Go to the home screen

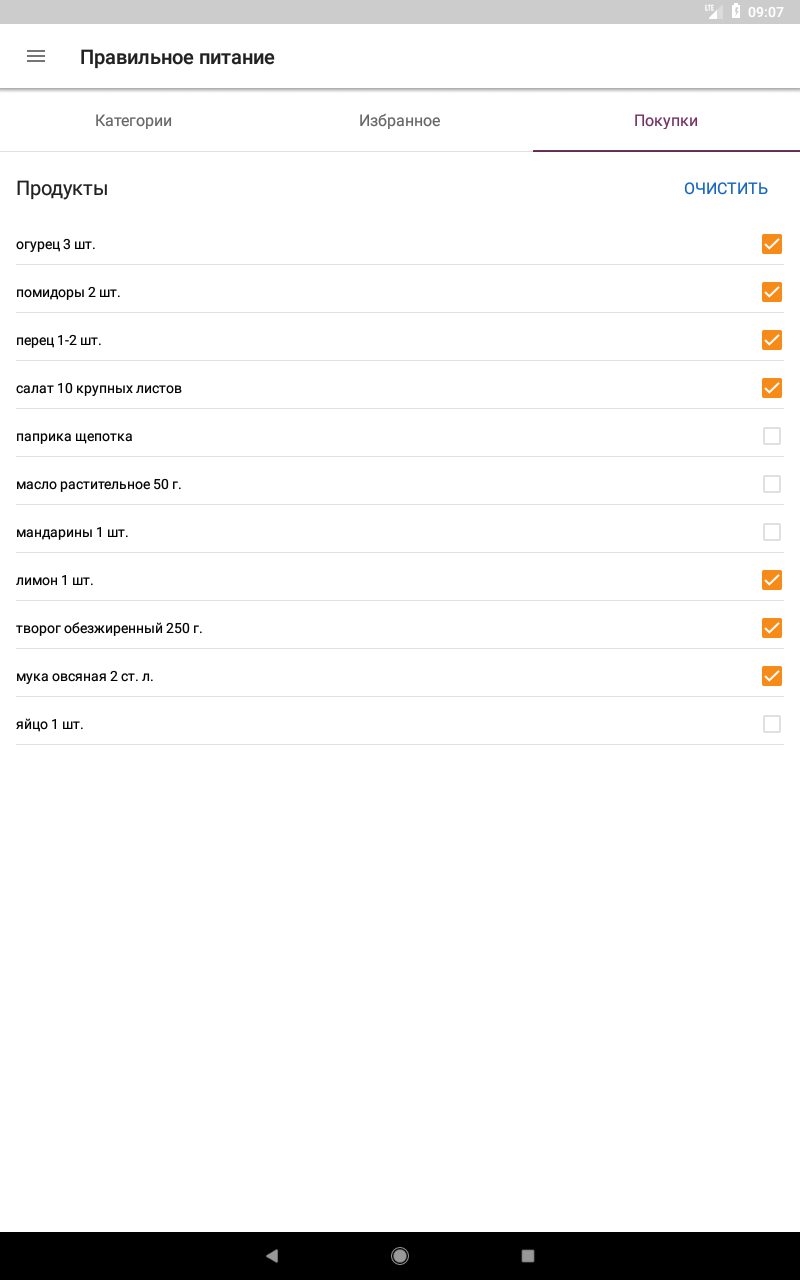coord(400,1256)
